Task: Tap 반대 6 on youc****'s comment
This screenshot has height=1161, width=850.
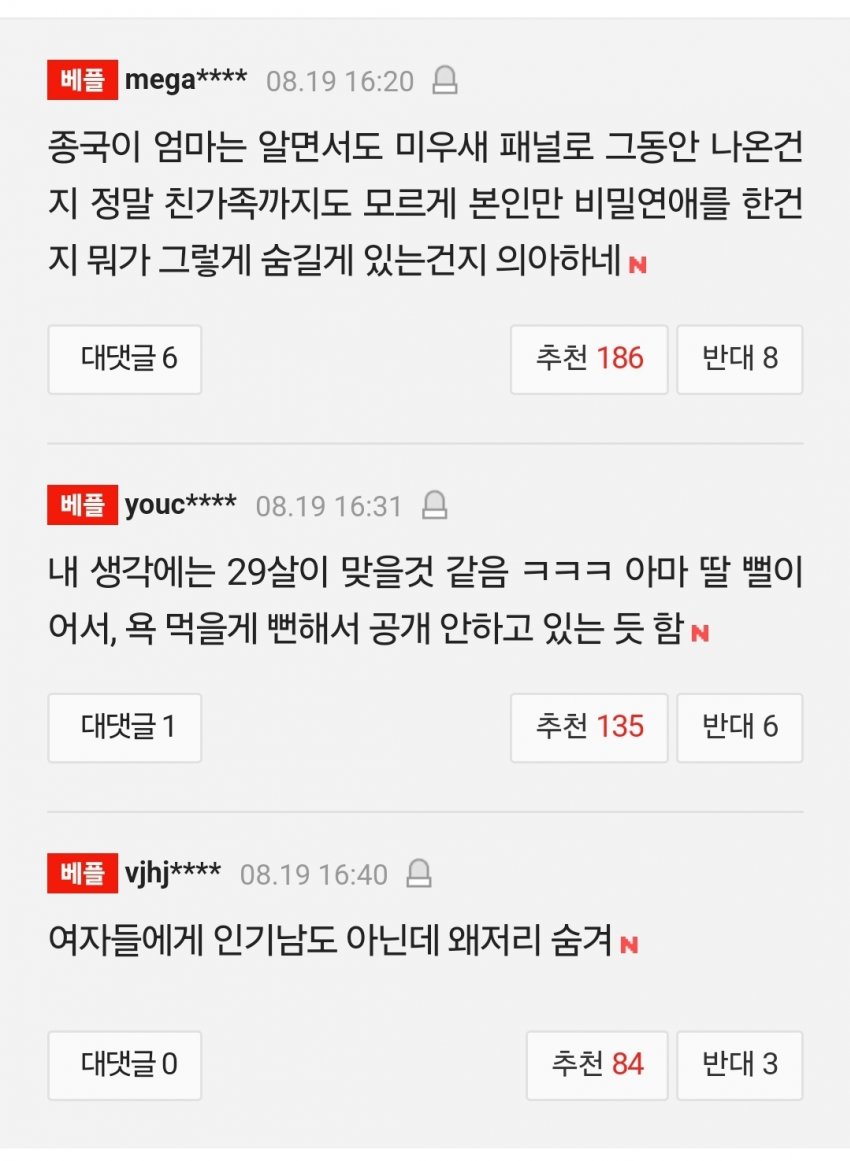Action: click(x=740, y=727)
